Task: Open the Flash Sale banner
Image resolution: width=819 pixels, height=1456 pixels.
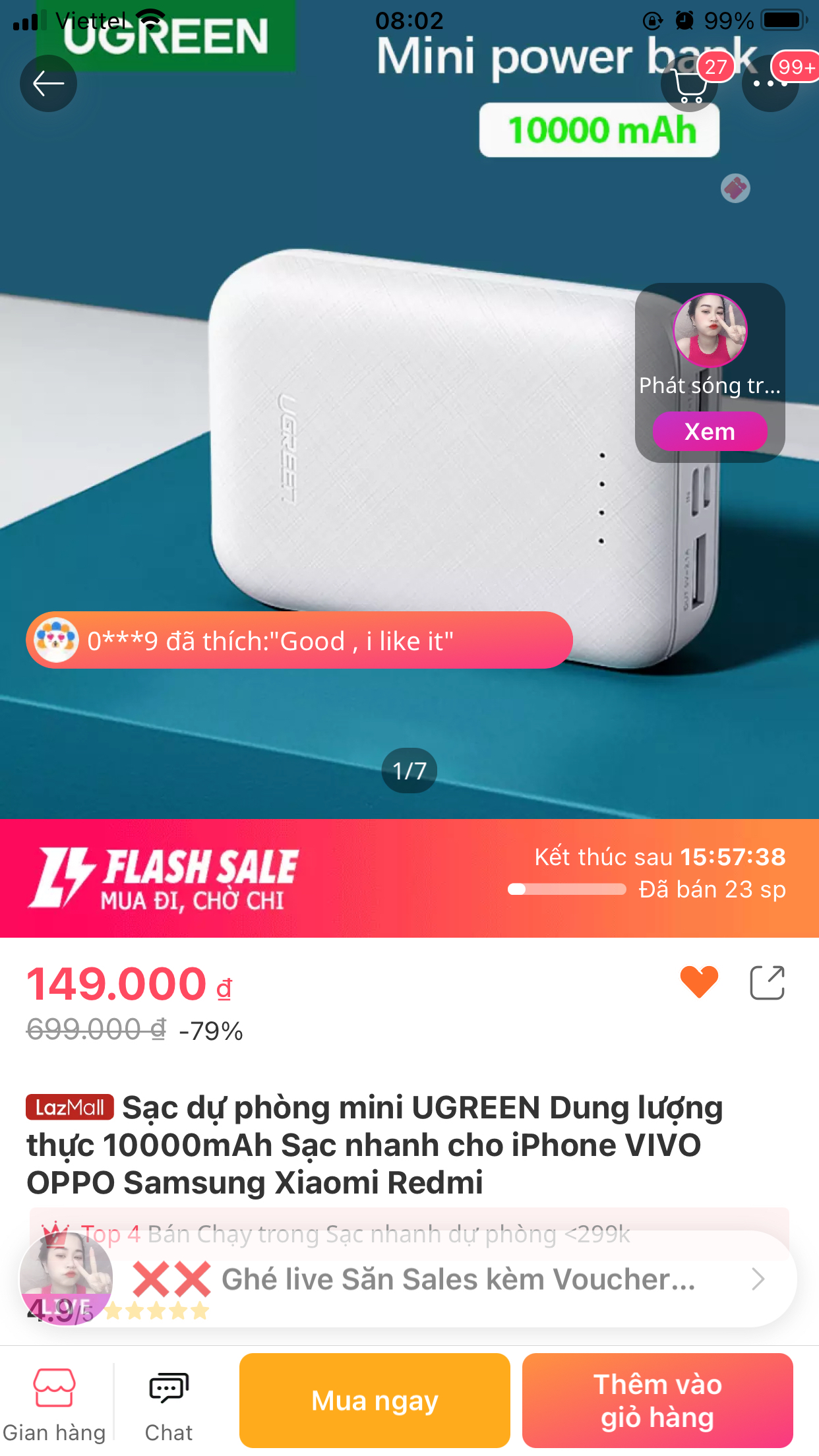Action: pos(409,878)
